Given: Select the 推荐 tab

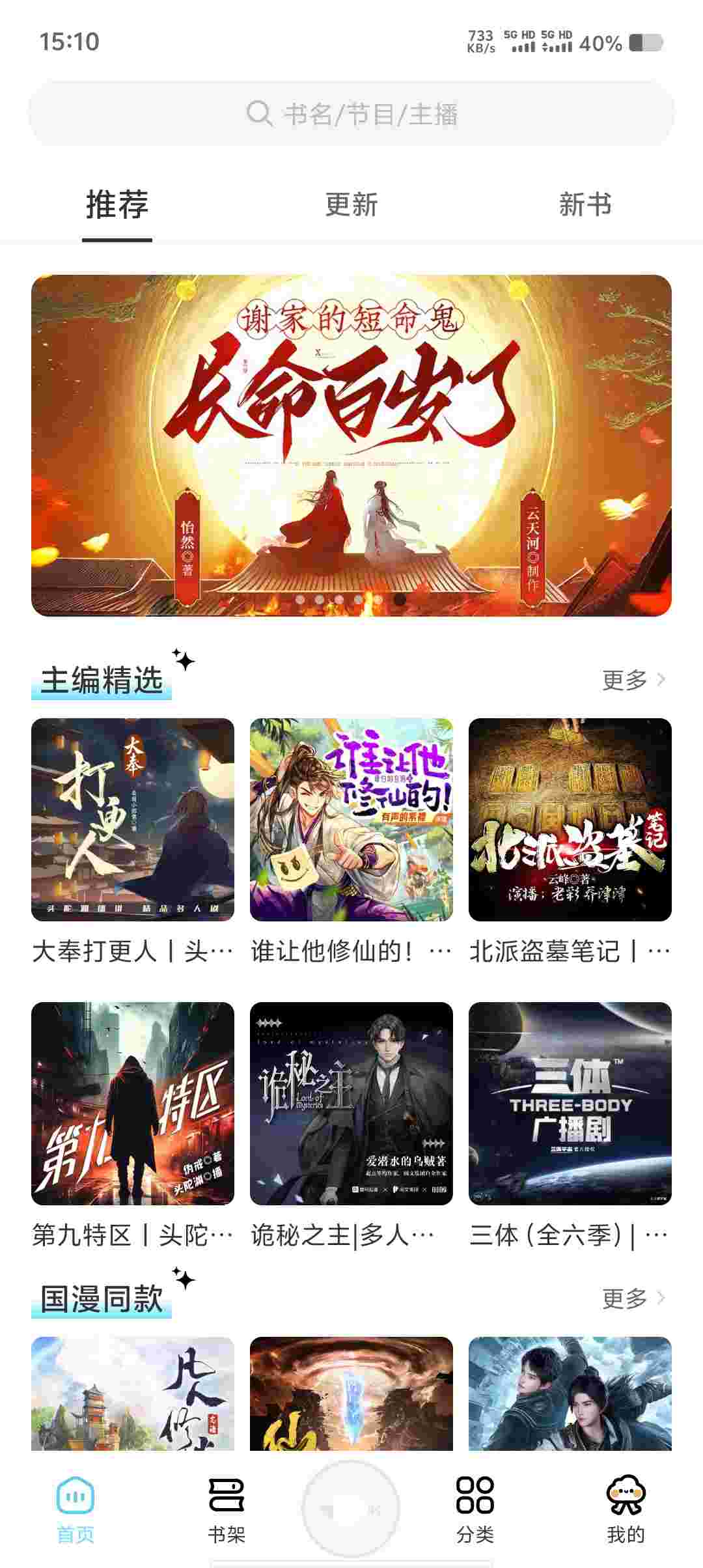Looking at the screenshot, I should pos(117,204).
